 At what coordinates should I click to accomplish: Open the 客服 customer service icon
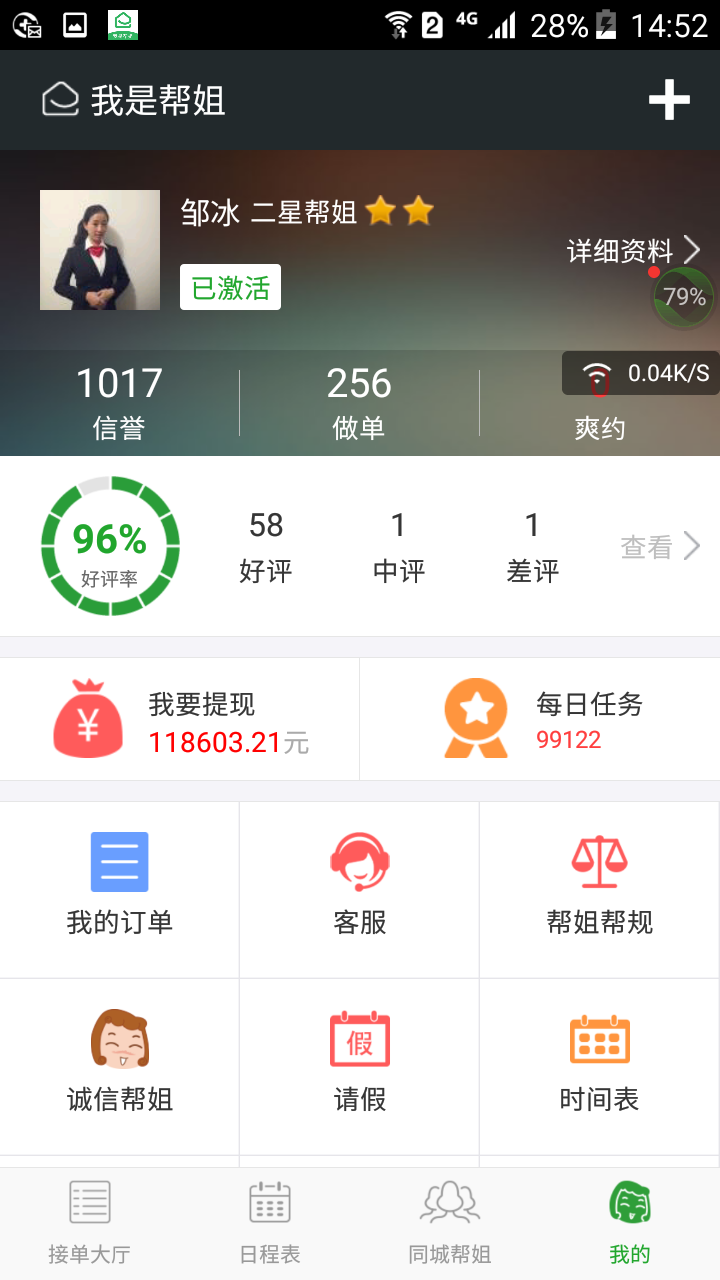(359, 861)
